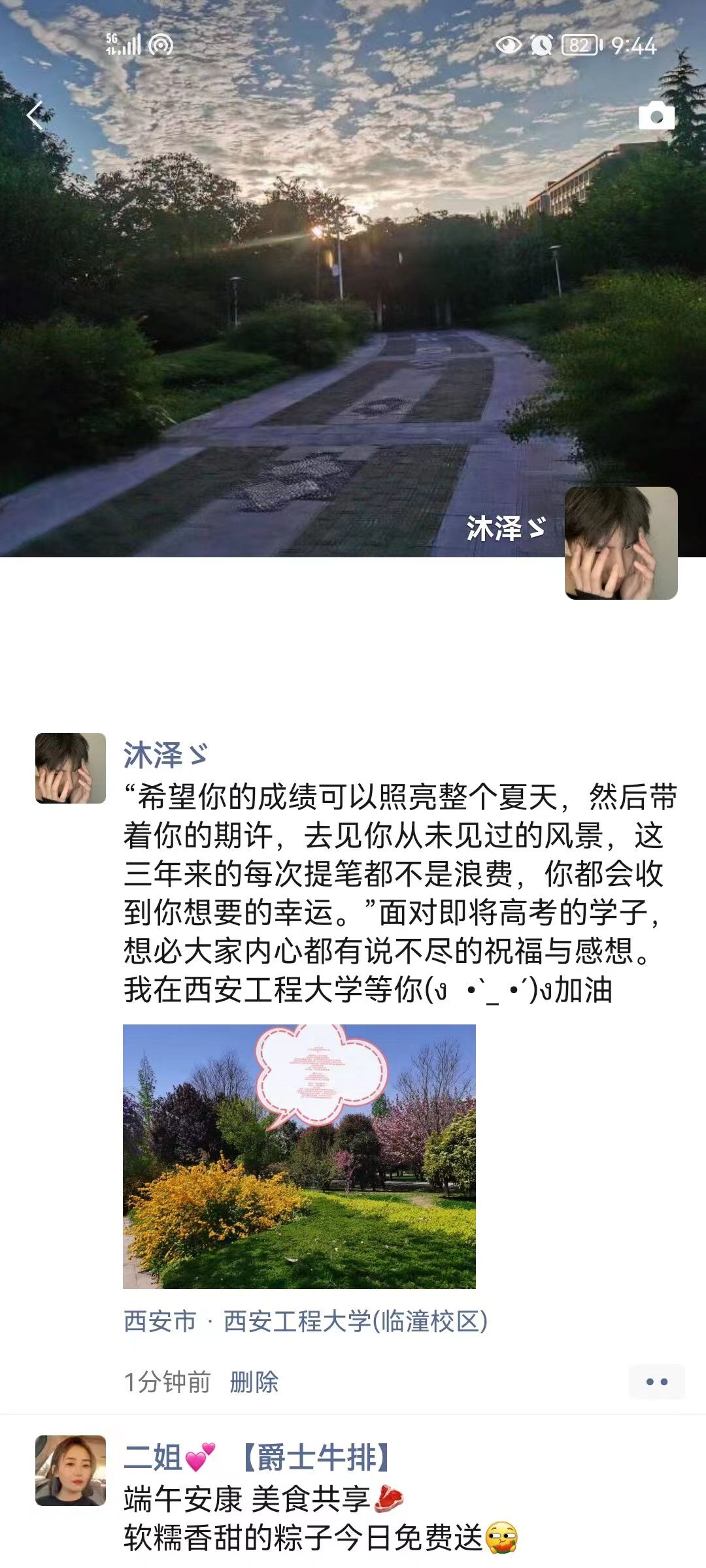
Task: Open location 西安工程大学(临潼校区)
Action: [305, 1321]
